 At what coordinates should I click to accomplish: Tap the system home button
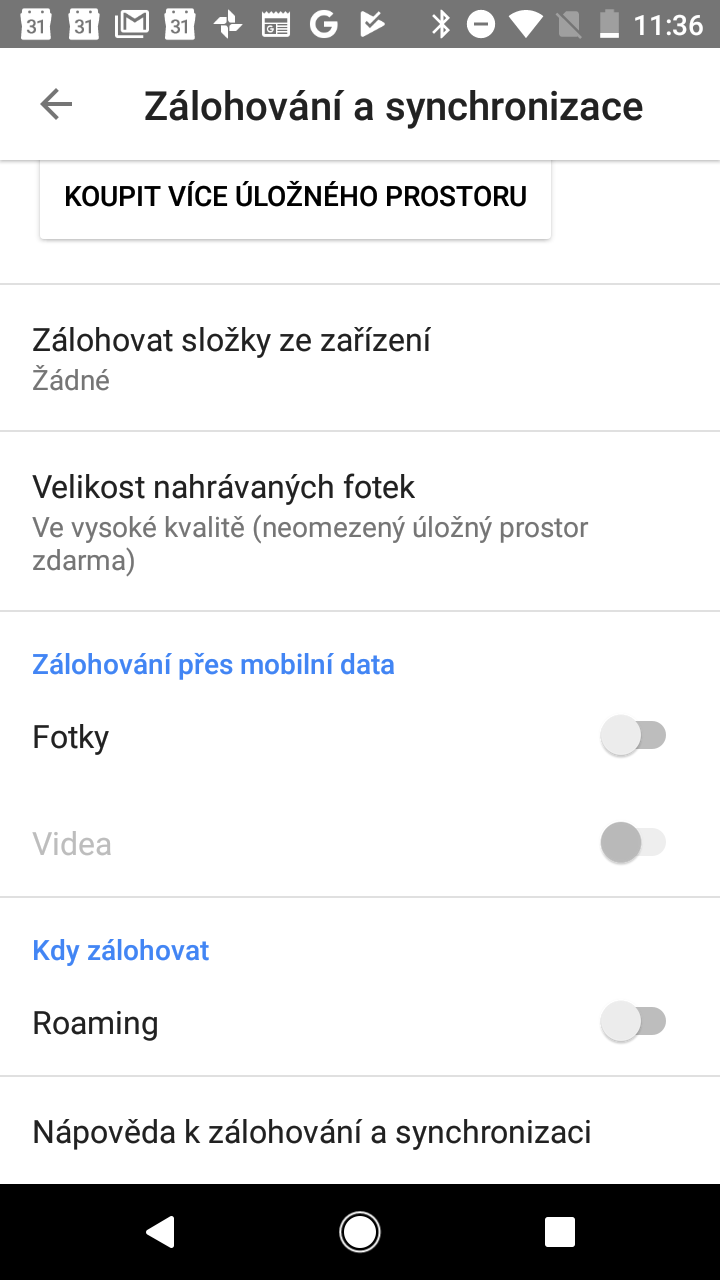pyautogui.click(x=360, y=1232)
